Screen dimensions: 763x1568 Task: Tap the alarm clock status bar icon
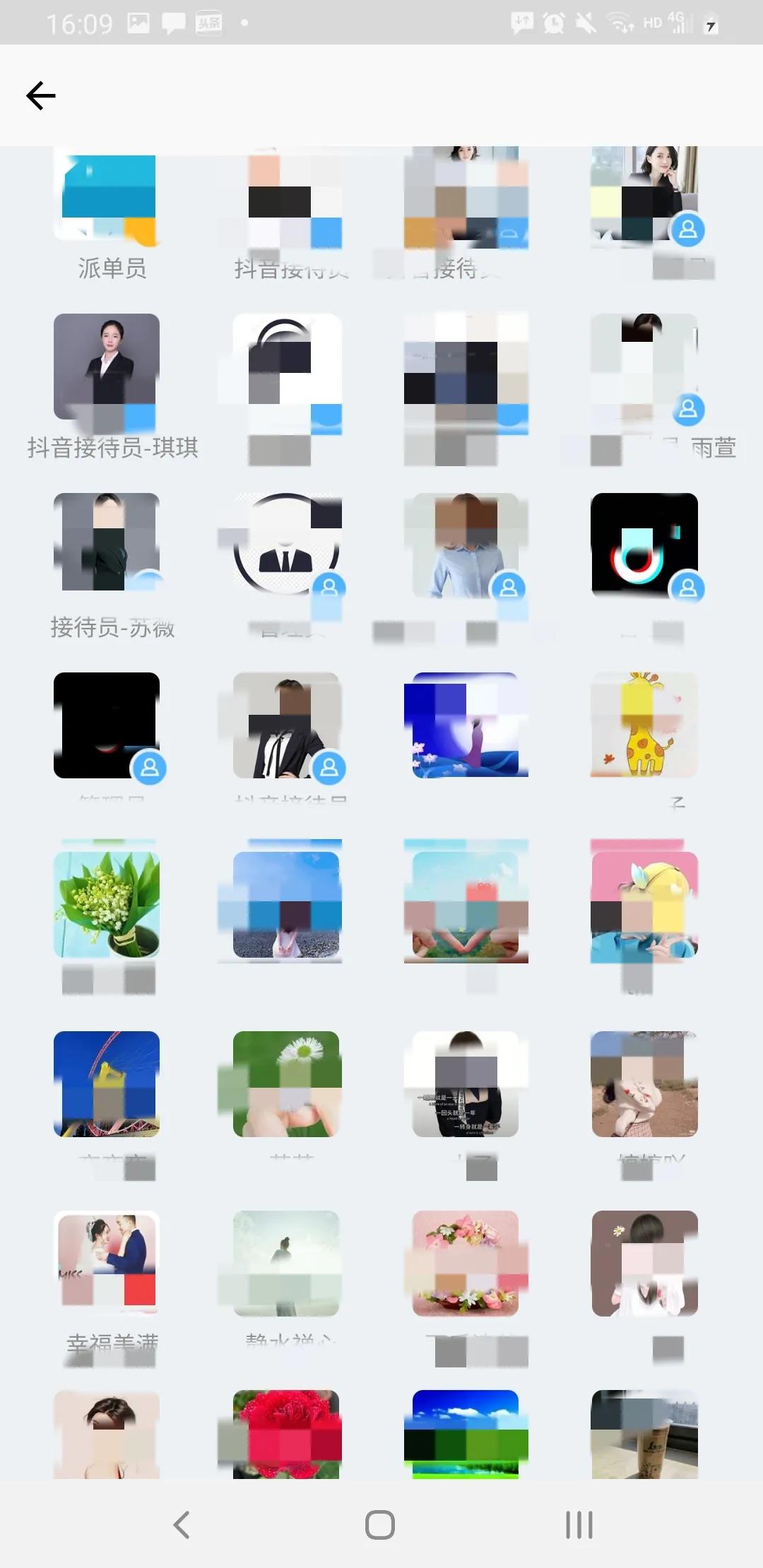555,23
